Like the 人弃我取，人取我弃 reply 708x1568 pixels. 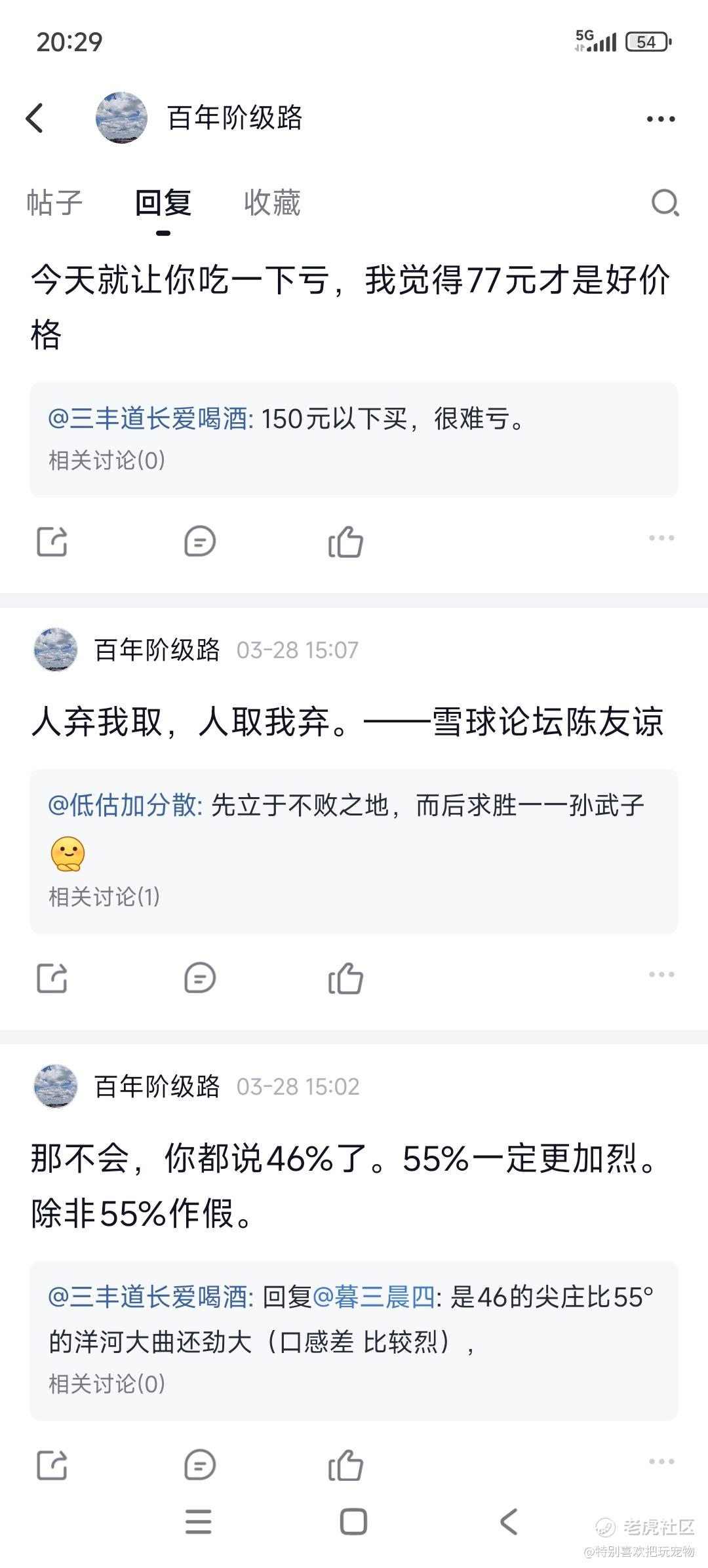tap(345, 978)
